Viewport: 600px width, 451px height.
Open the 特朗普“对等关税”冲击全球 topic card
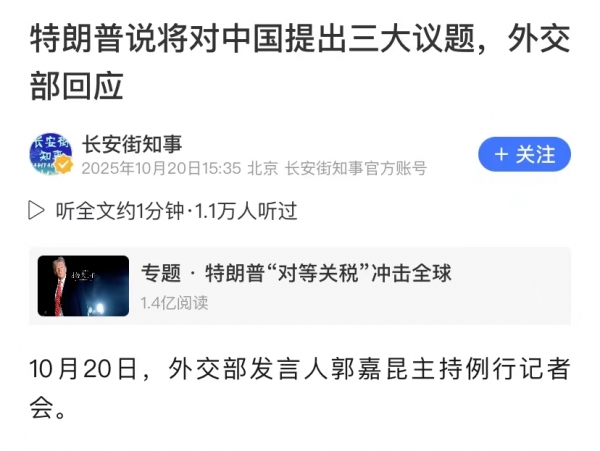point(300,286)
